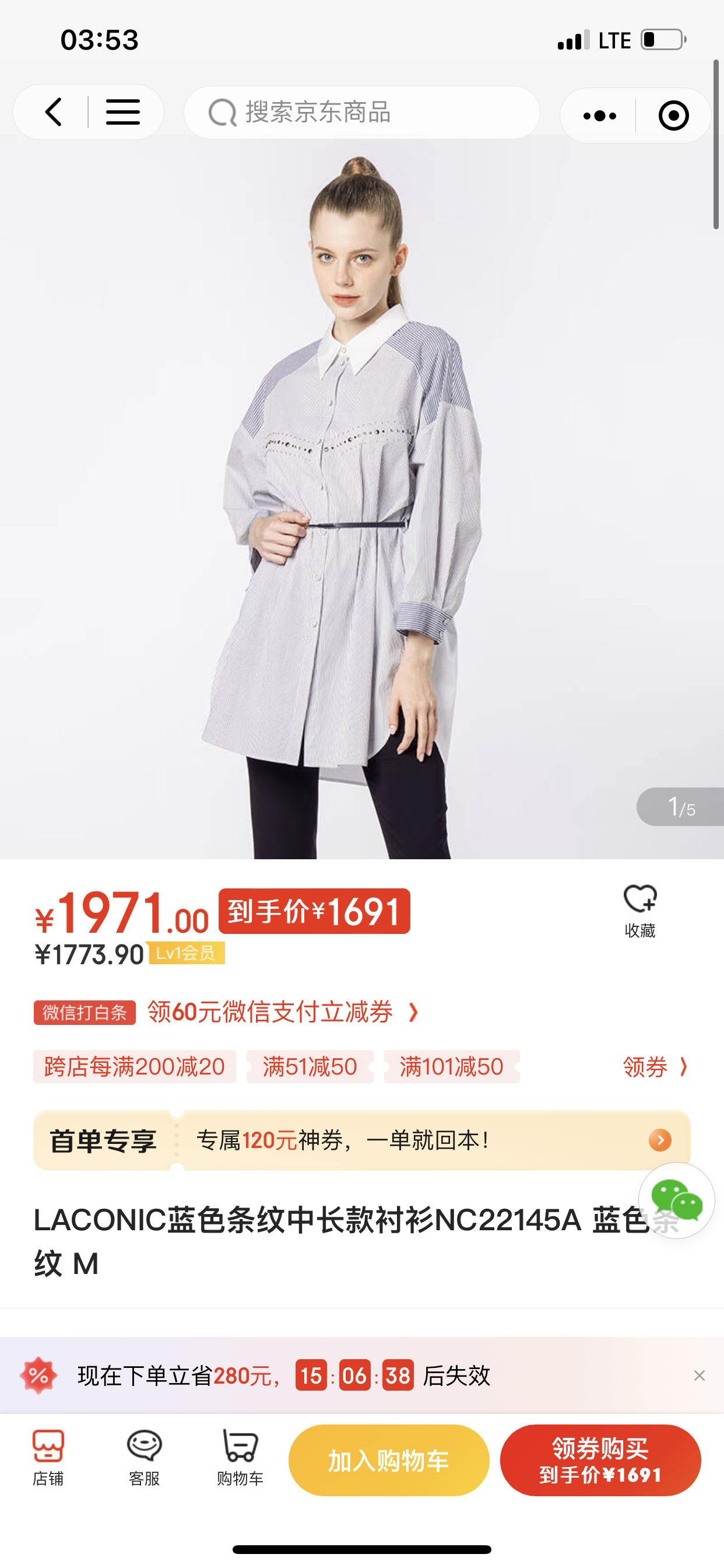The image size is (724, 1568).
Task: Select the 满101减50 coupon chip
Action: point(451,1066)
